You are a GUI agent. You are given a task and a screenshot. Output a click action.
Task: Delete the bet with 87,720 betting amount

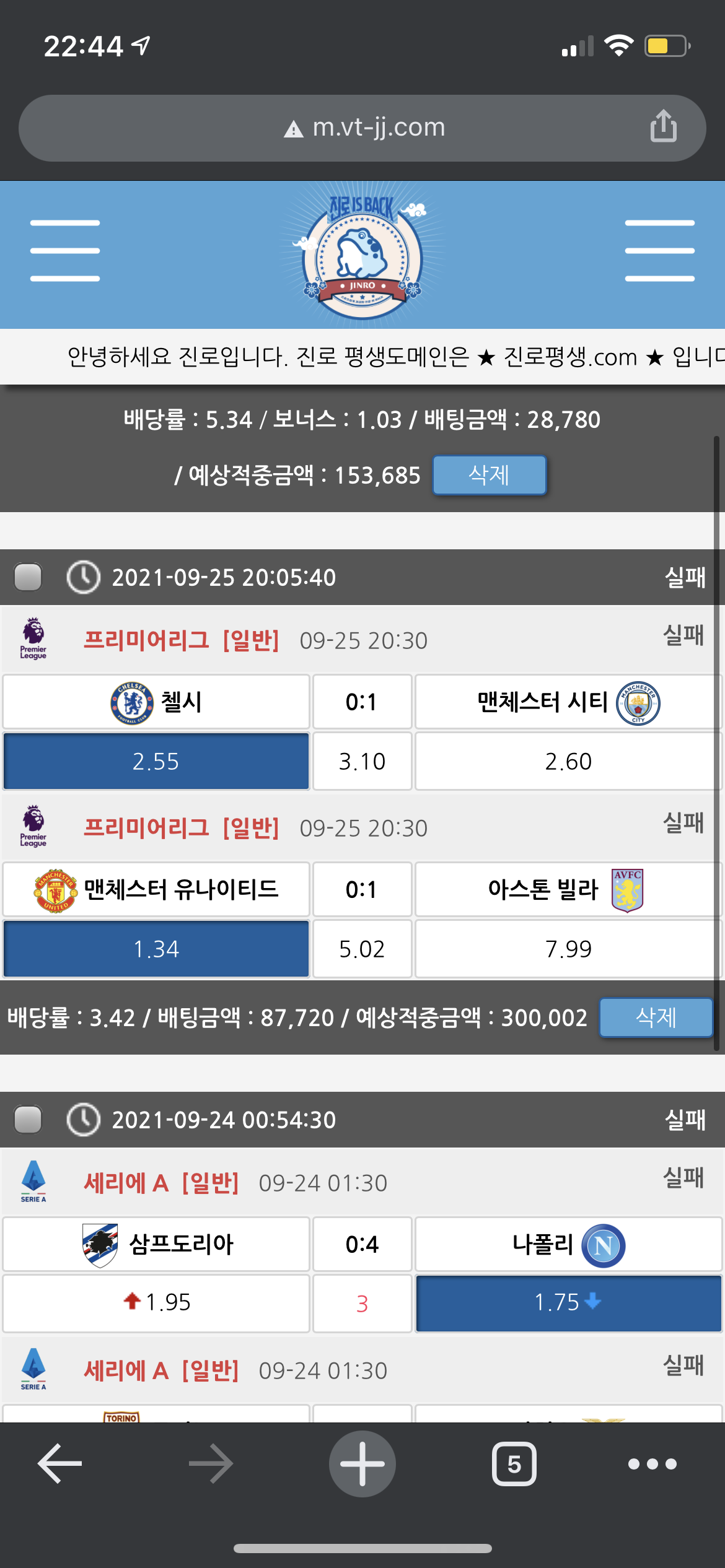pos(656,1017)
